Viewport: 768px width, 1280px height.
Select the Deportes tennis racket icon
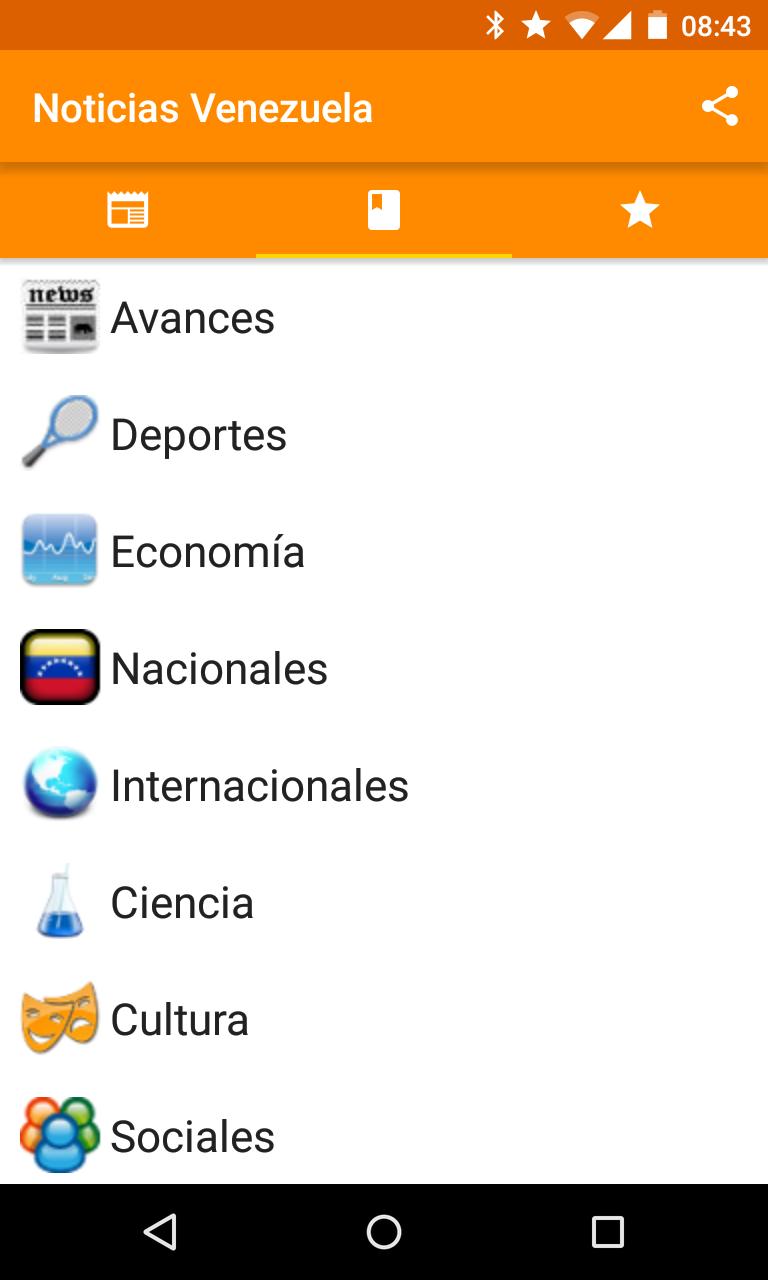click(x=59, y=433)
